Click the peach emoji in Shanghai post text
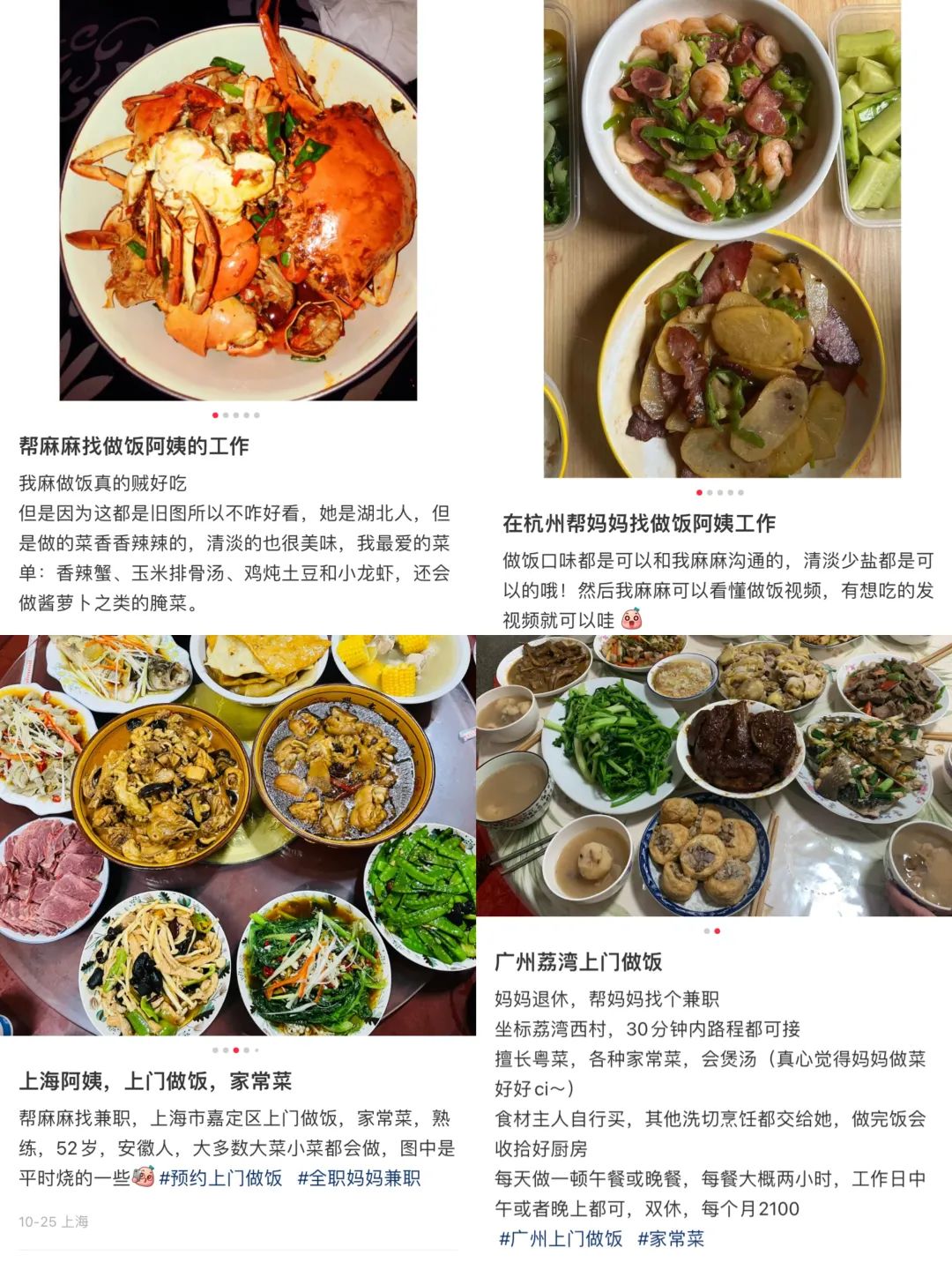Screen dimensions: 952x1270 click(x=144, y=1177)
